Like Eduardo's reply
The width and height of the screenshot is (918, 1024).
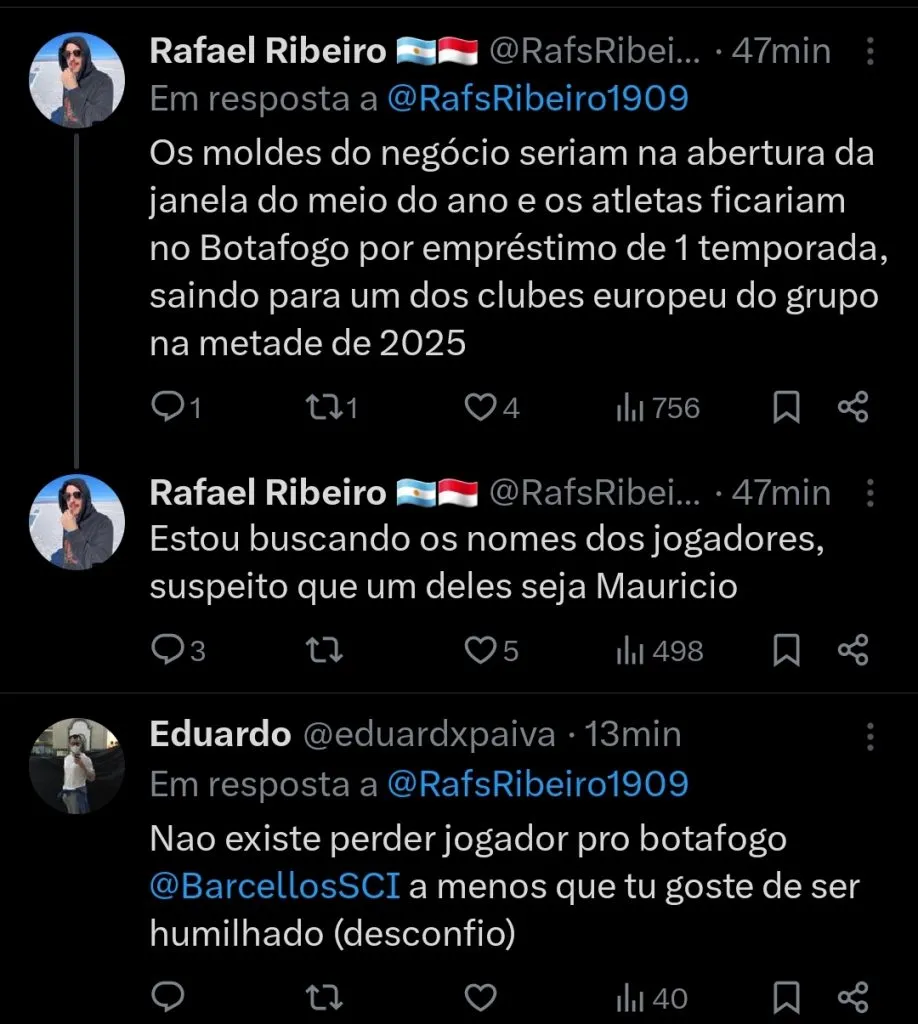pyautogui.click(x=480, y=997)
